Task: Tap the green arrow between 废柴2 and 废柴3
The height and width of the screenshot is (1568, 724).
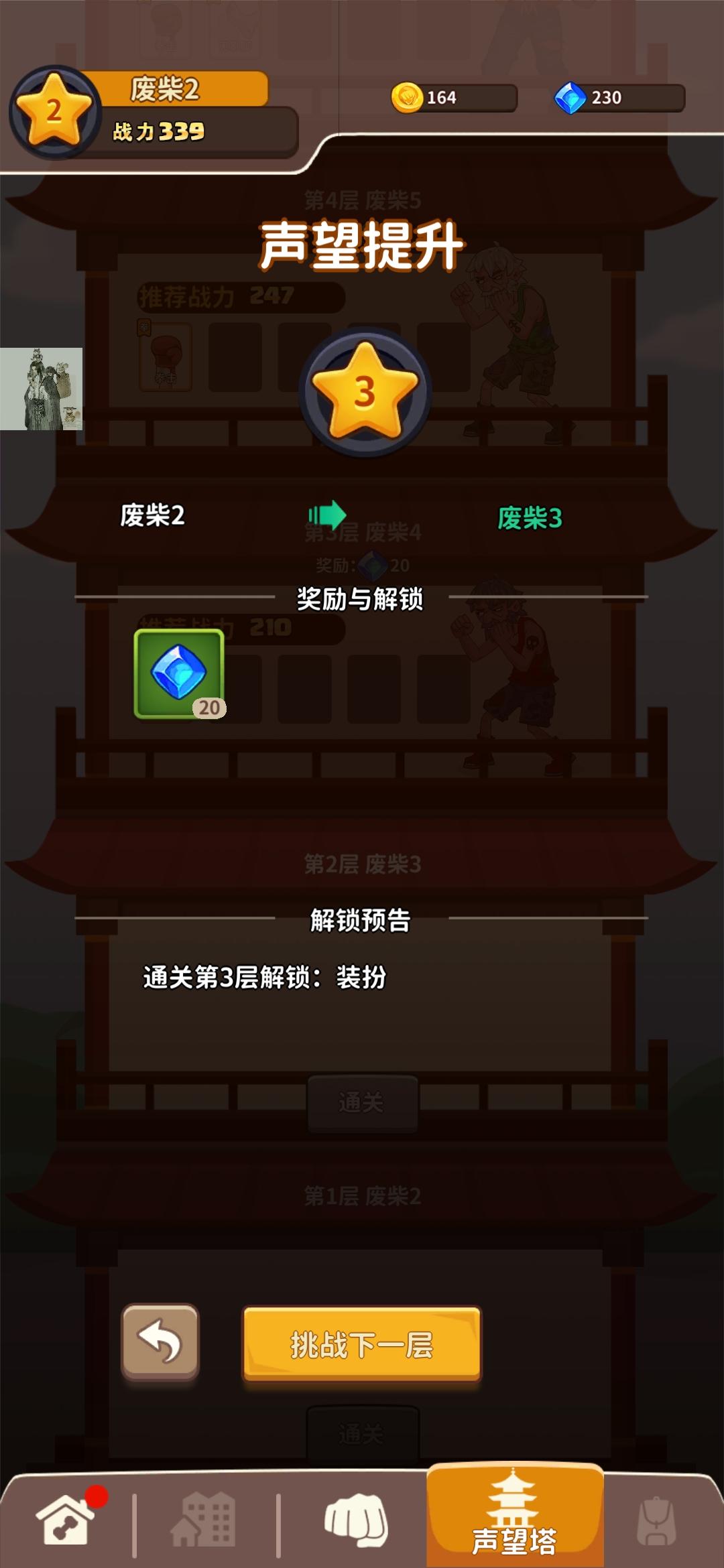Action: pos(328,516)
